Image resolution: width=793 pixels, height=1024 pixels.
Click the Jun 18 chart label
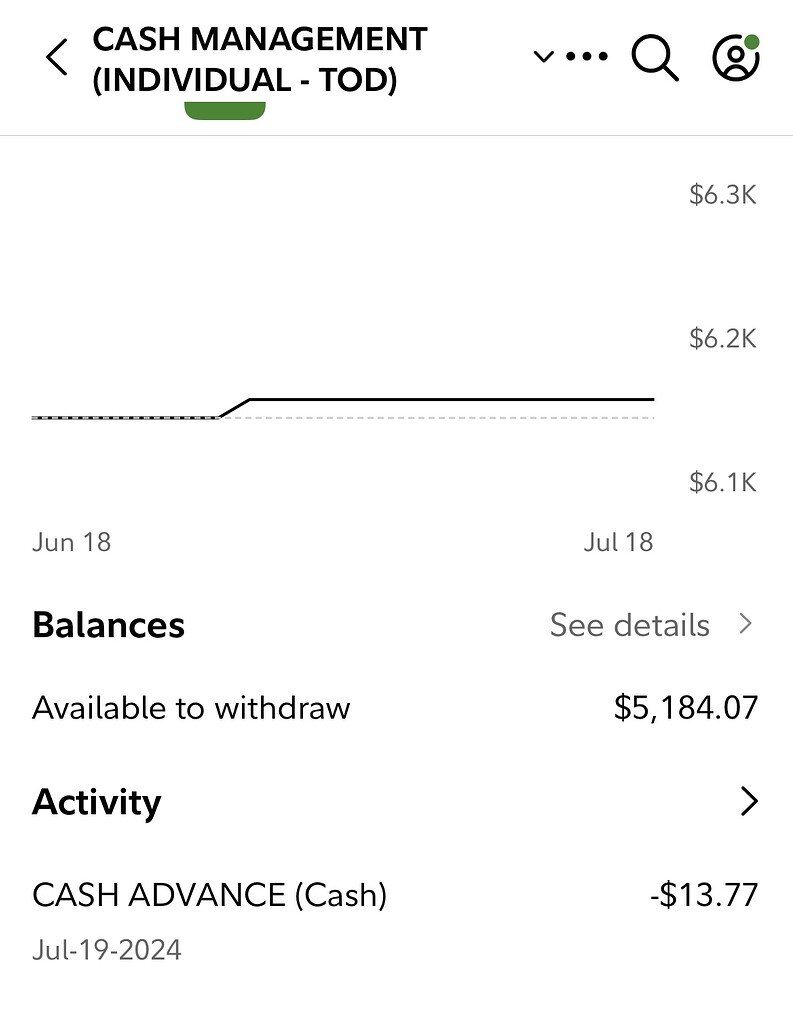pyautogui.click(x=71, y=541)
